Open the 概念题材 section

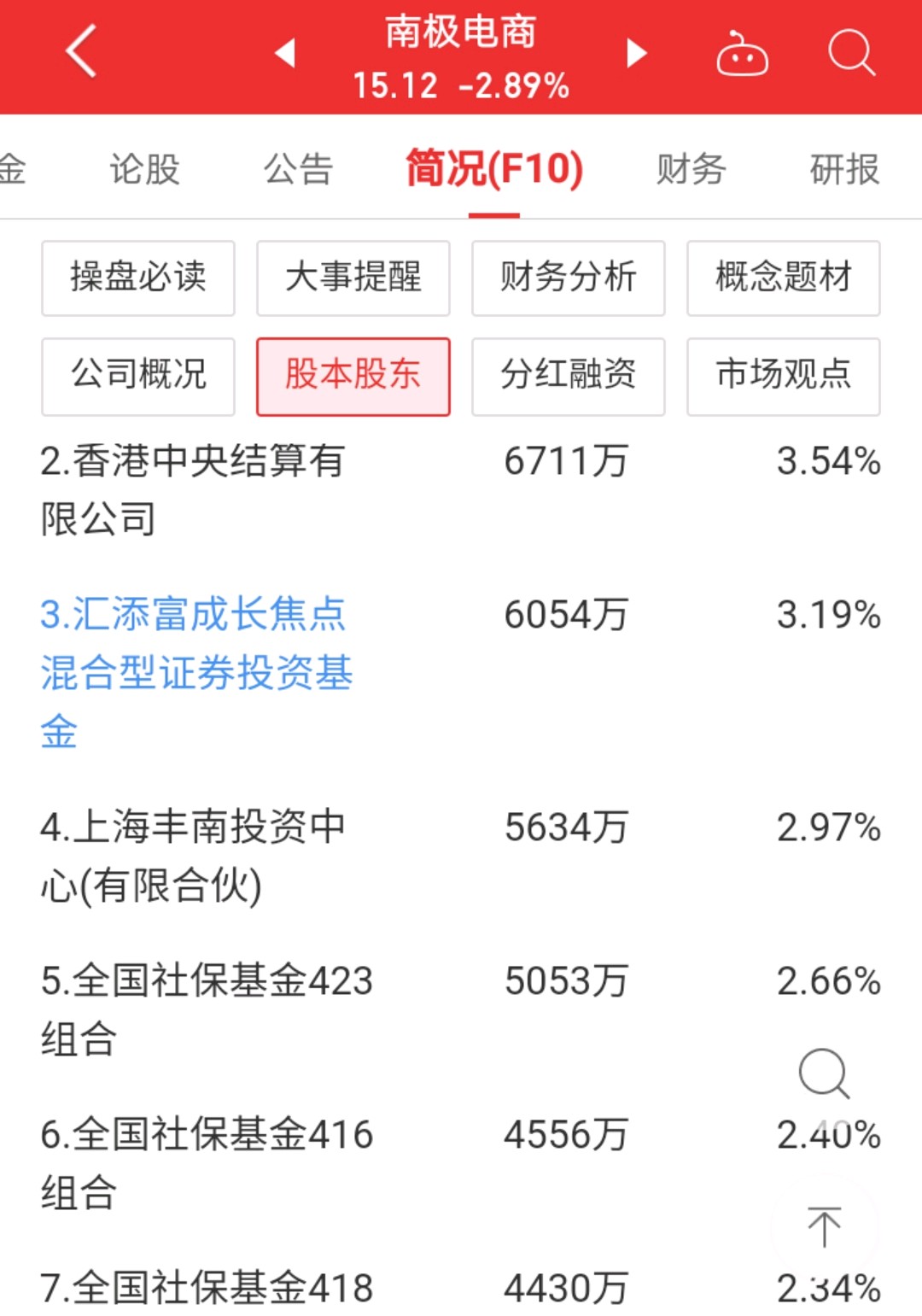click(x=783, y=278)
